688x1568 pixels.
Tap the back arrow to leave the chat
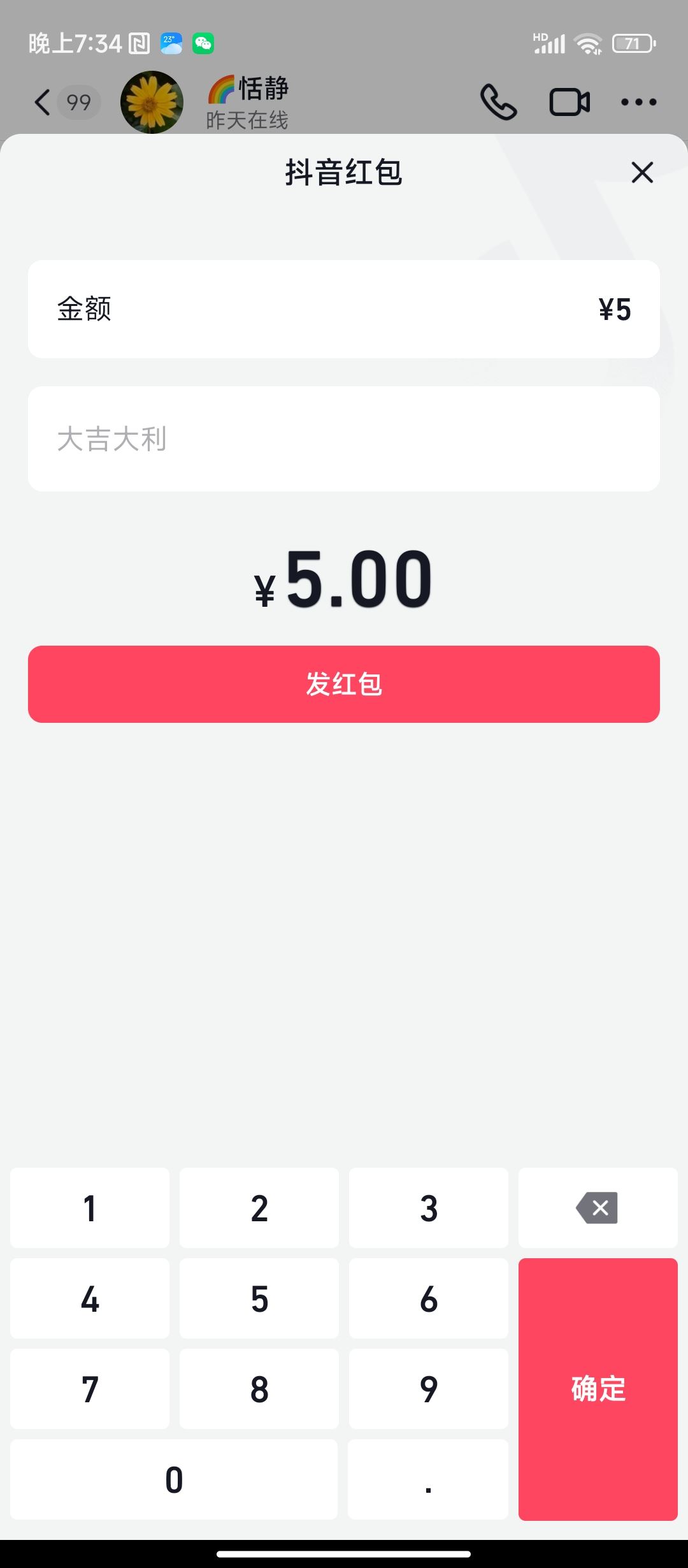(42, 101)
